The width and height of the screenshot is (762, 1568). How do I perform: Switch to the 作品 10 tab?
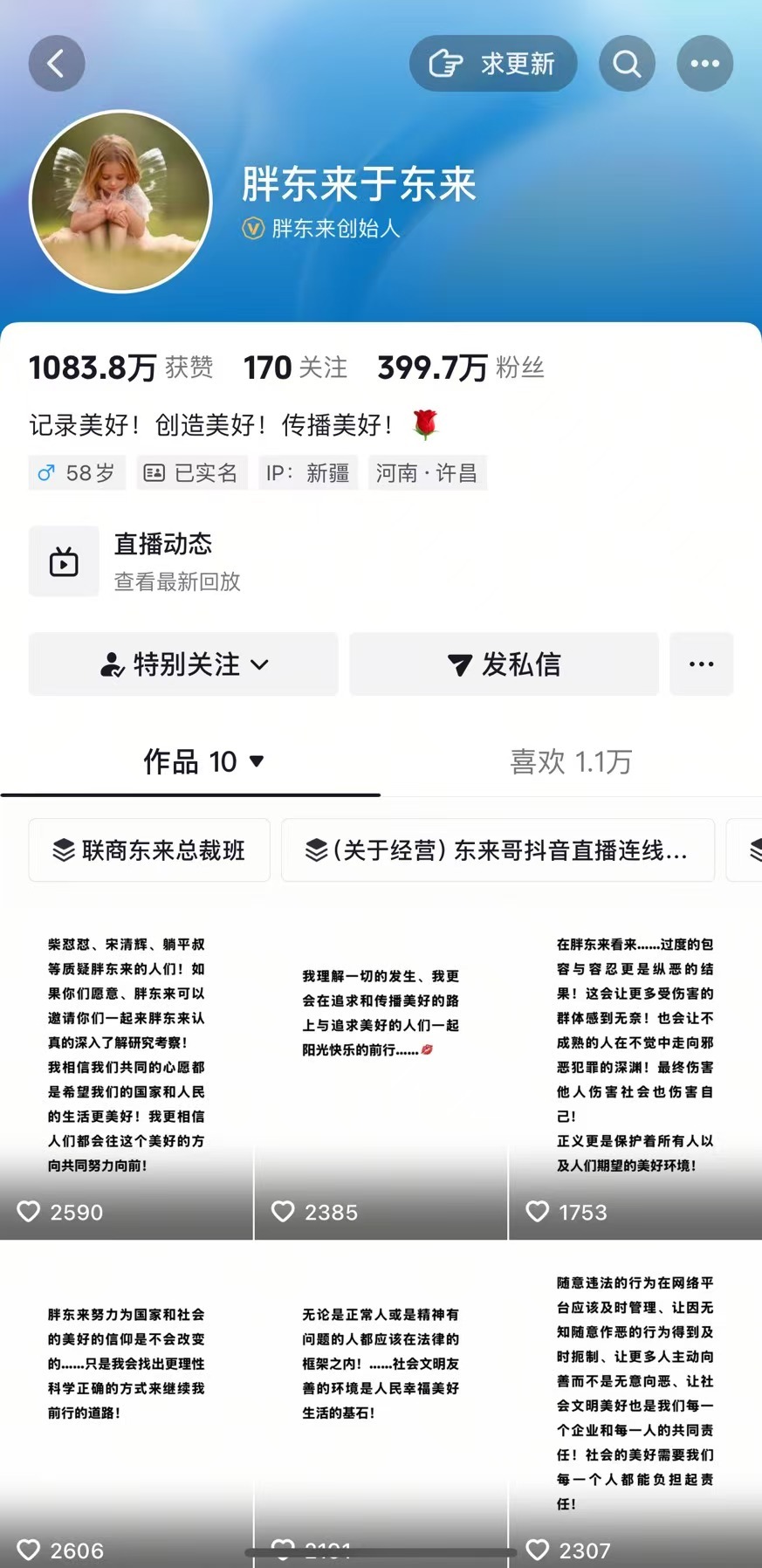190,761
